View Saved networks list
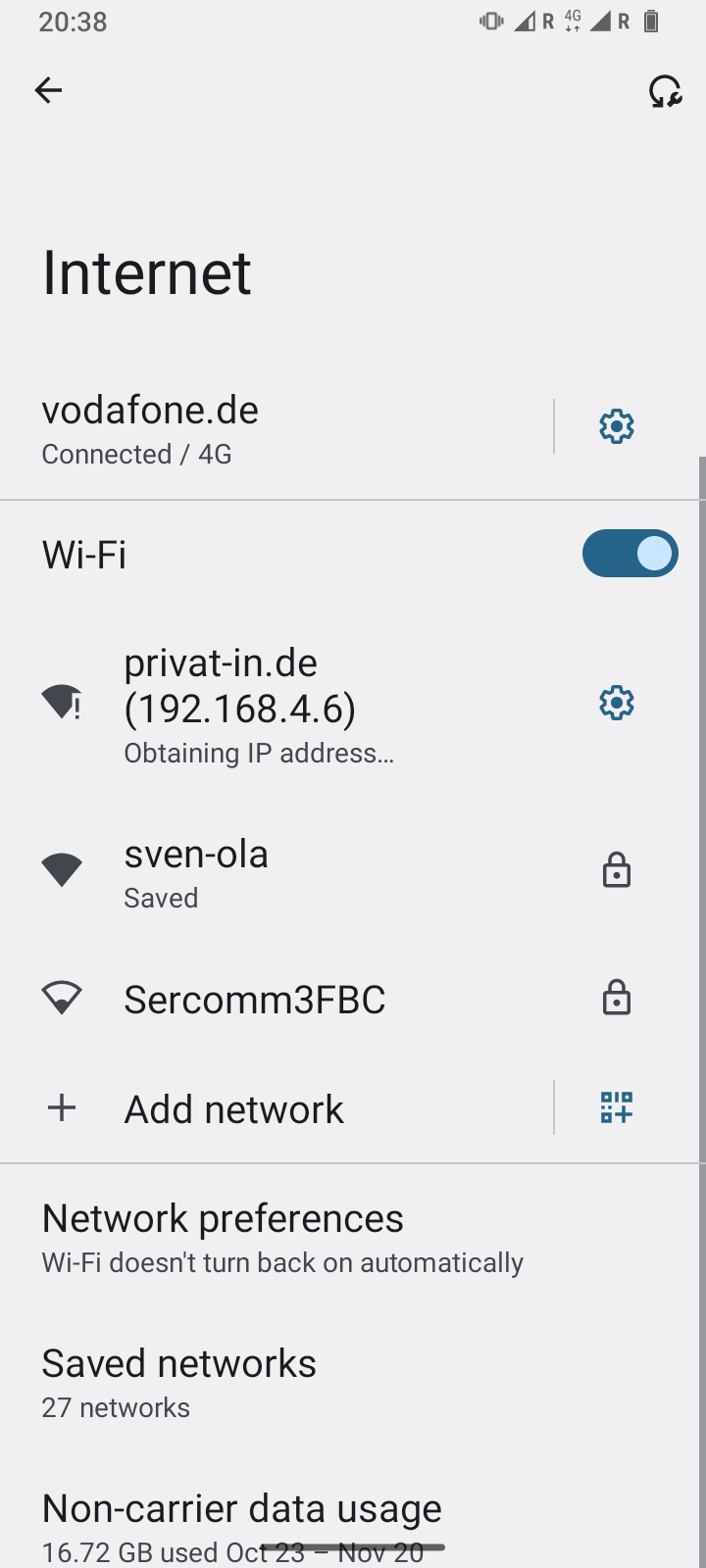Image resolution: width=706 pixels, height=1568 pixels. point(179,1382)
